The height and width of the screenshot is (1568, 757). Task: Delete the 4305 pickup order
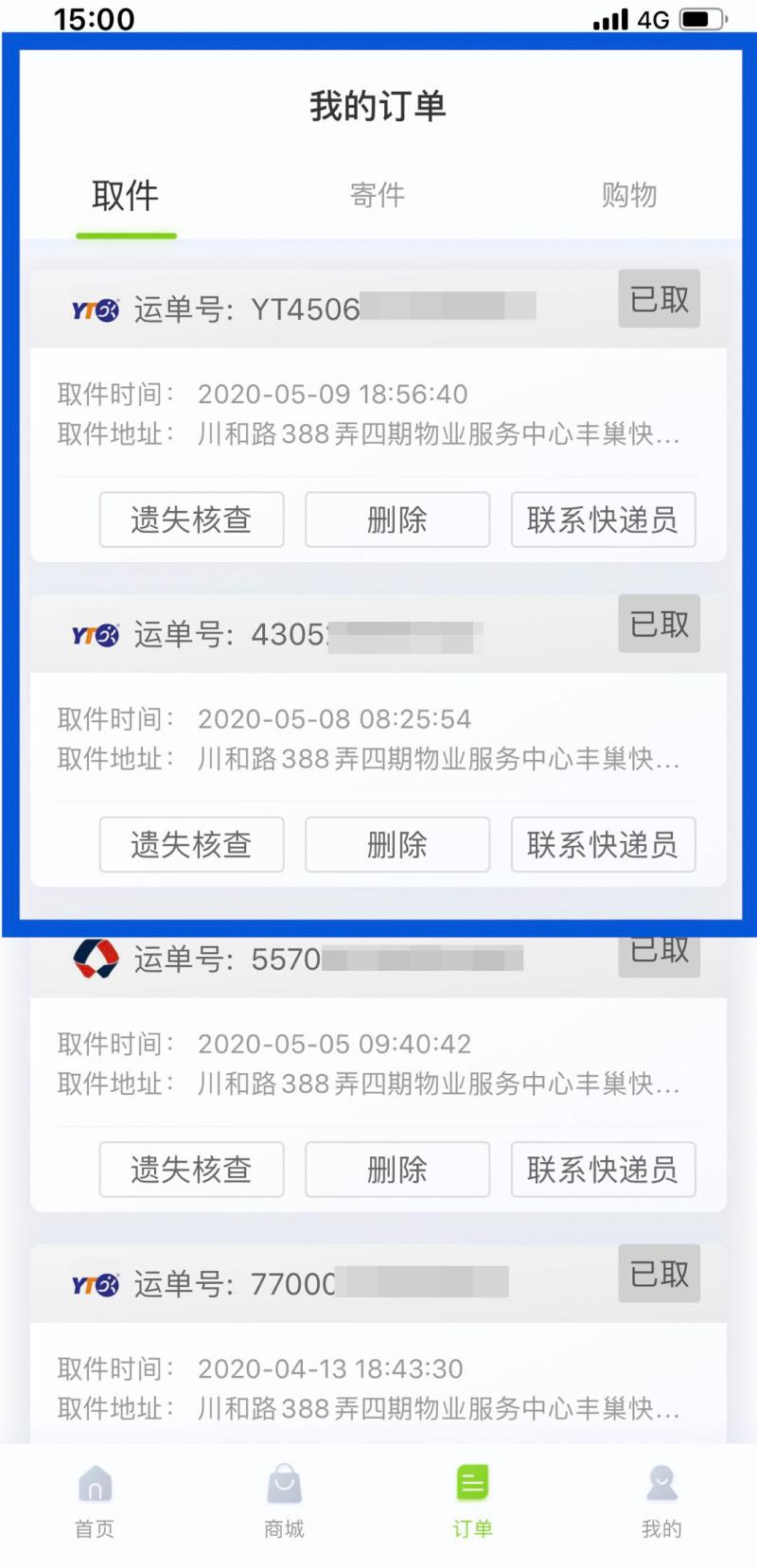coord(396,844)
